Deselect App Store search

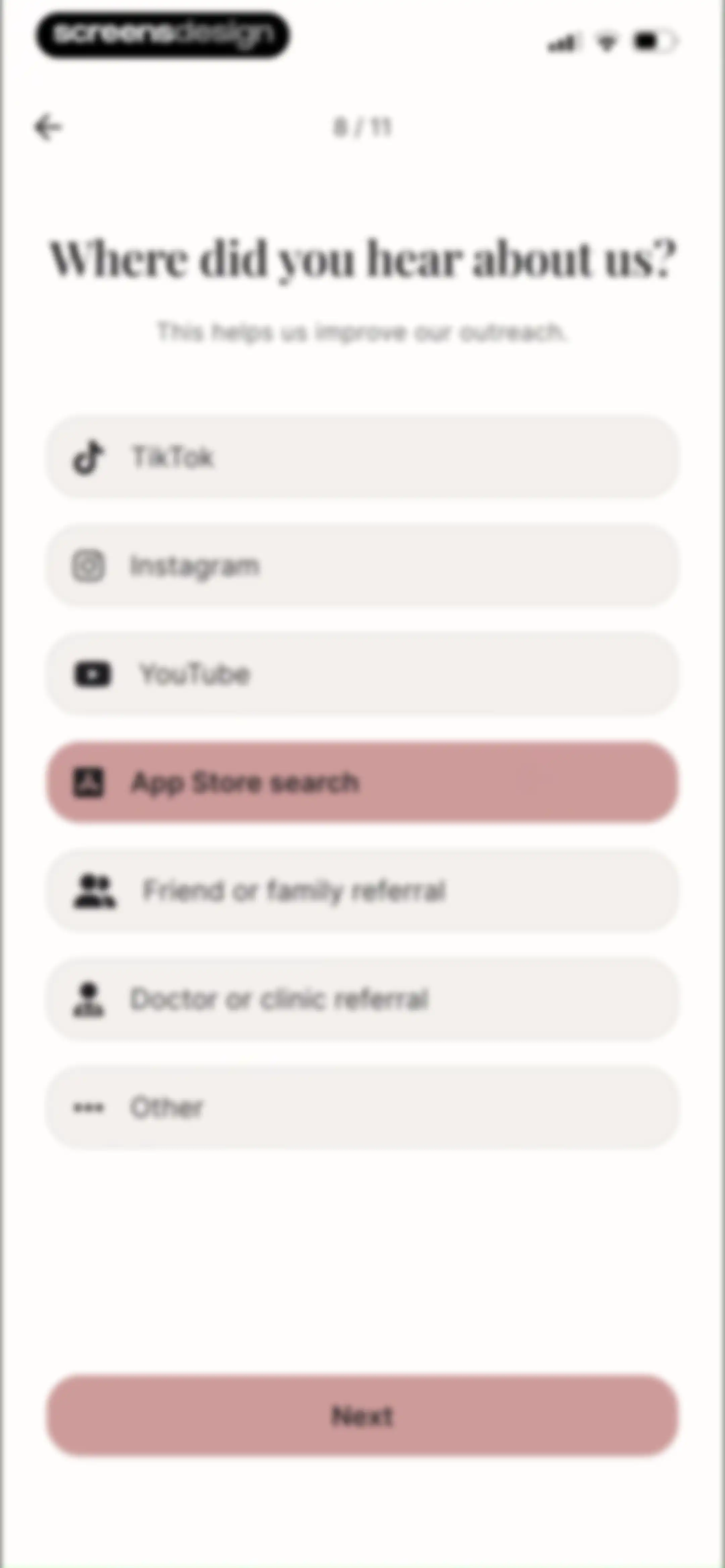(x=362, y=782)
